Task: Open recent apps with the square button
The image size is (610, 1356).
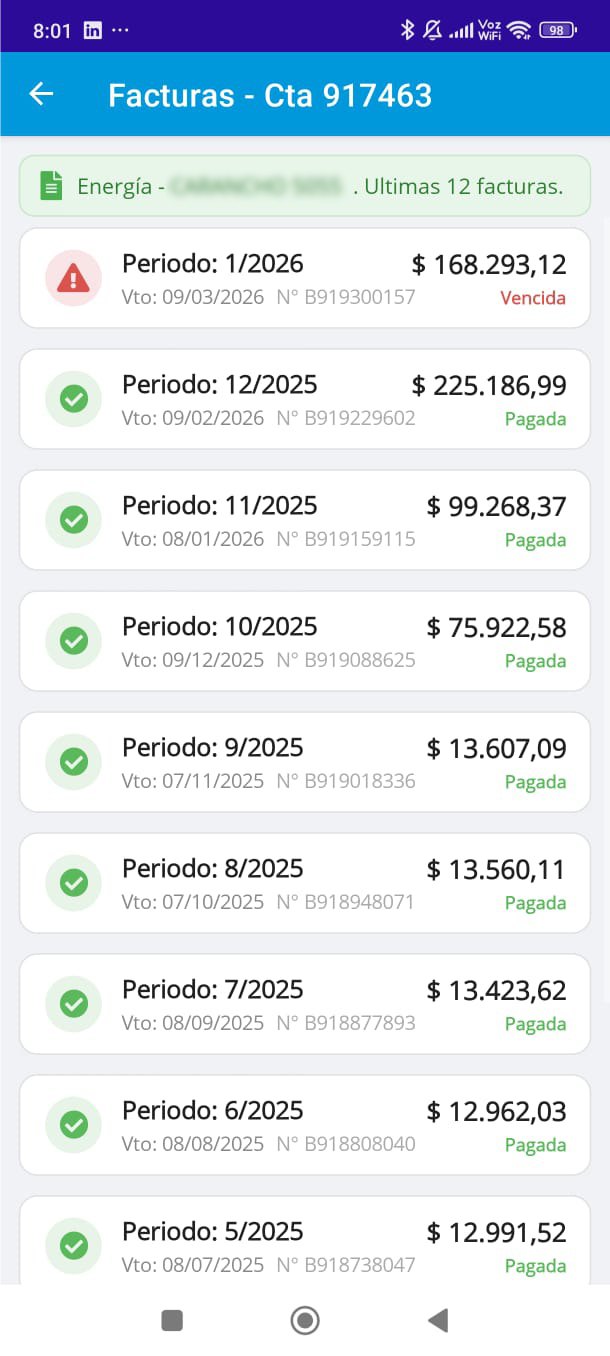Action: (x=172, y=1321)
